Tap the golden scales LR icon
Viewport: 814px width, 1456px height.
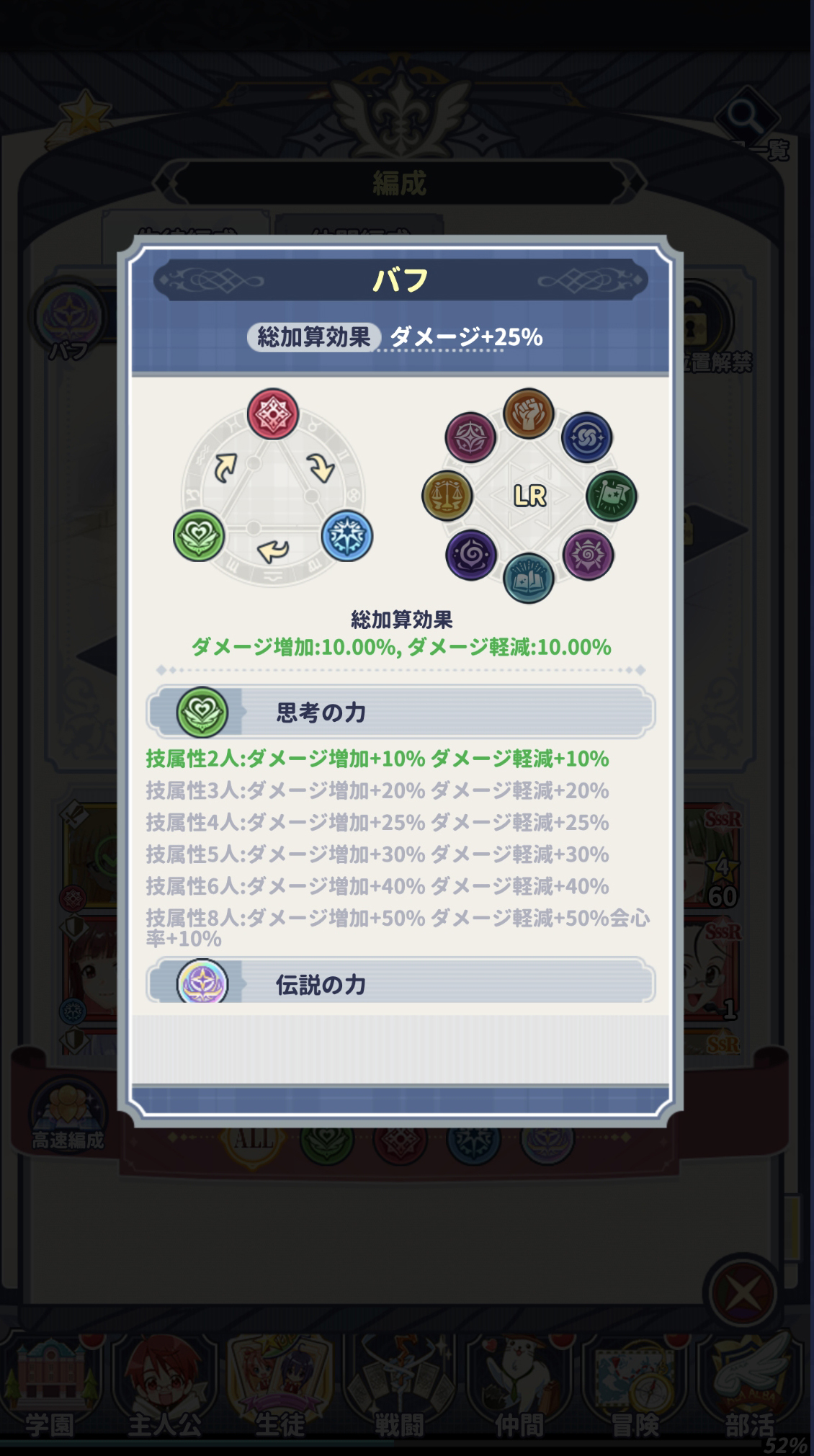point(447,496)
